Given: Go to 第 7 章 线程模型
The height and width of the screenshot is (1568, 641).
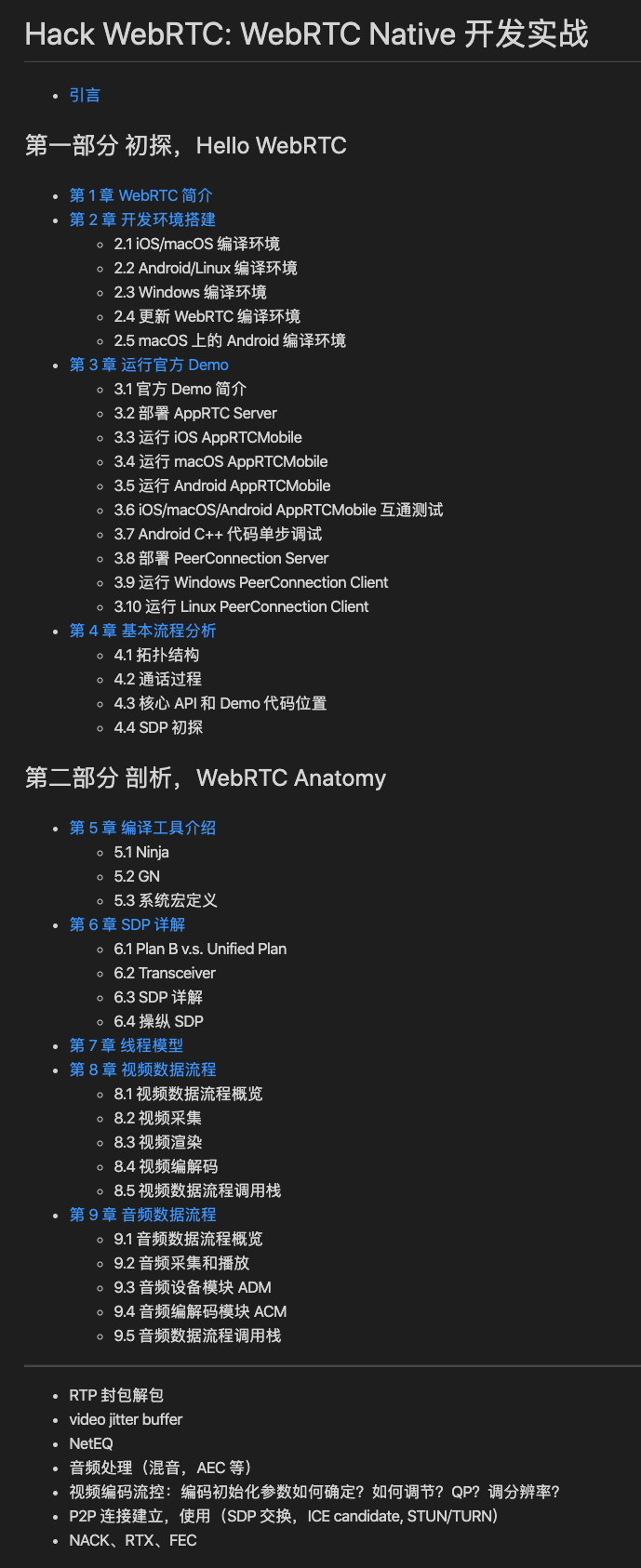Looking at the screenshot, I should [127, 1045].
